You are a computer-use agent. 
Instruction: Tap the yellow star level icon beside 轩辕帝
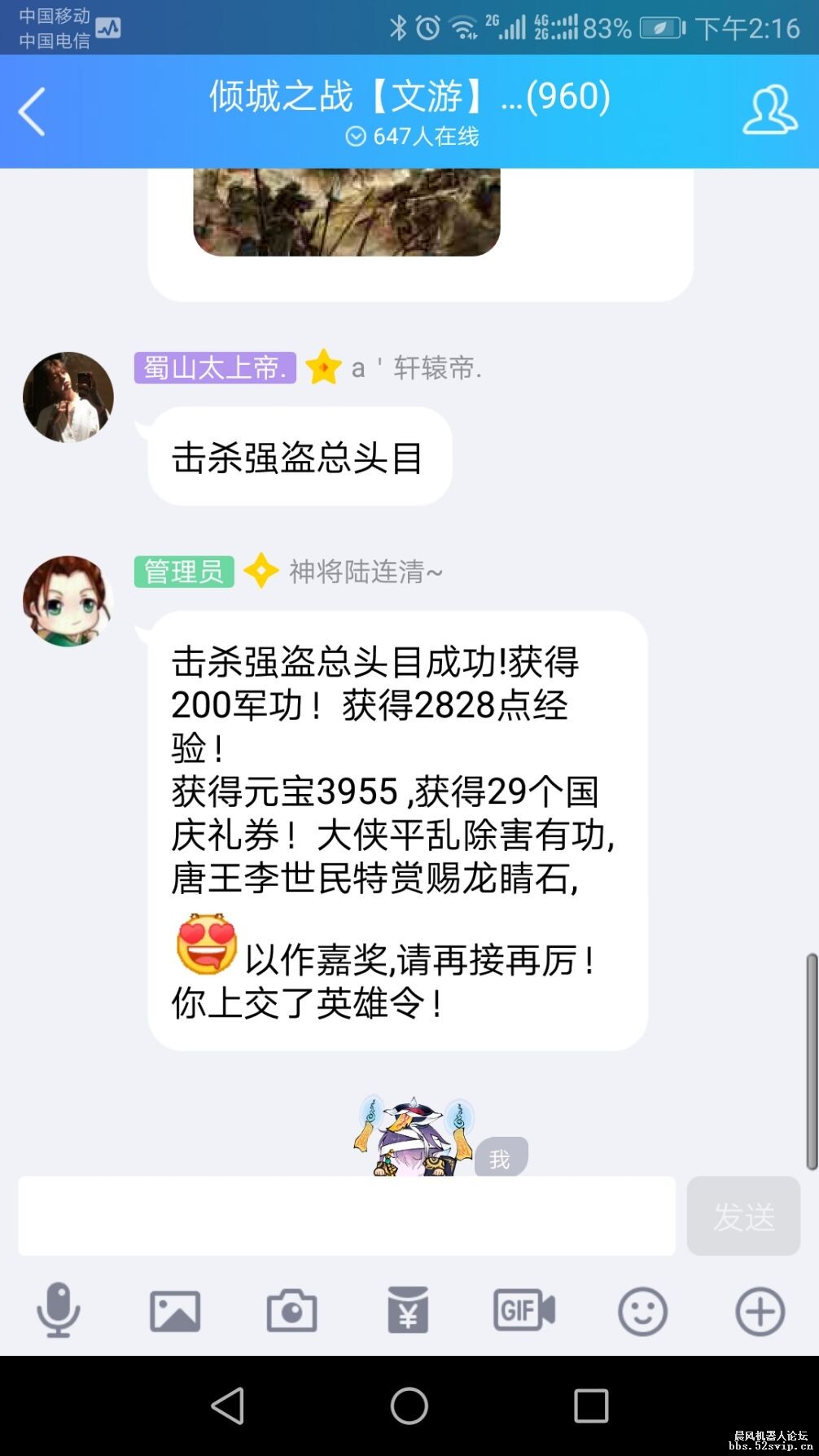click(x=324, y=369)
